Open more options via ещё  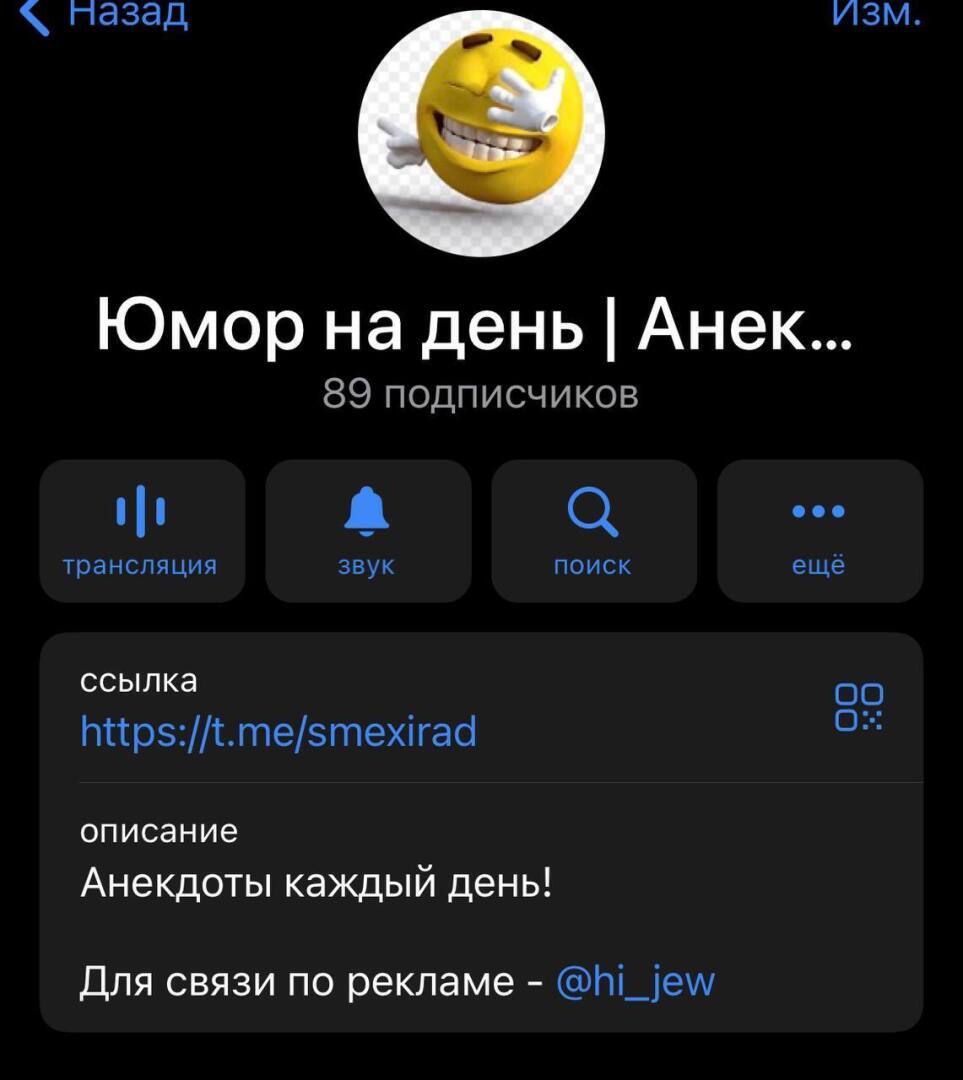[x=819, y=531]
